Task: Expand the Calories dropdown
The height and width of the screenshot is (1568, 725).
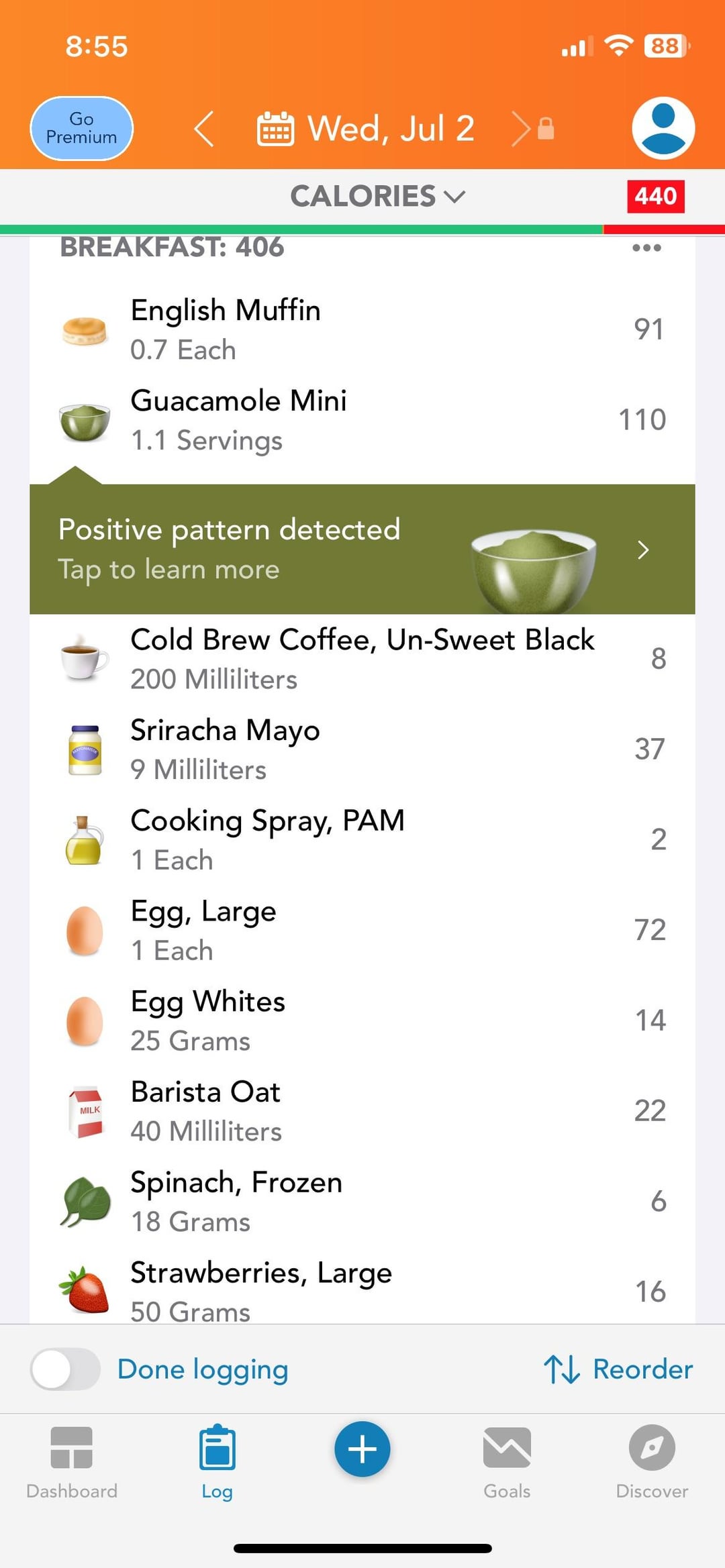Action: (x=377, y=197)
